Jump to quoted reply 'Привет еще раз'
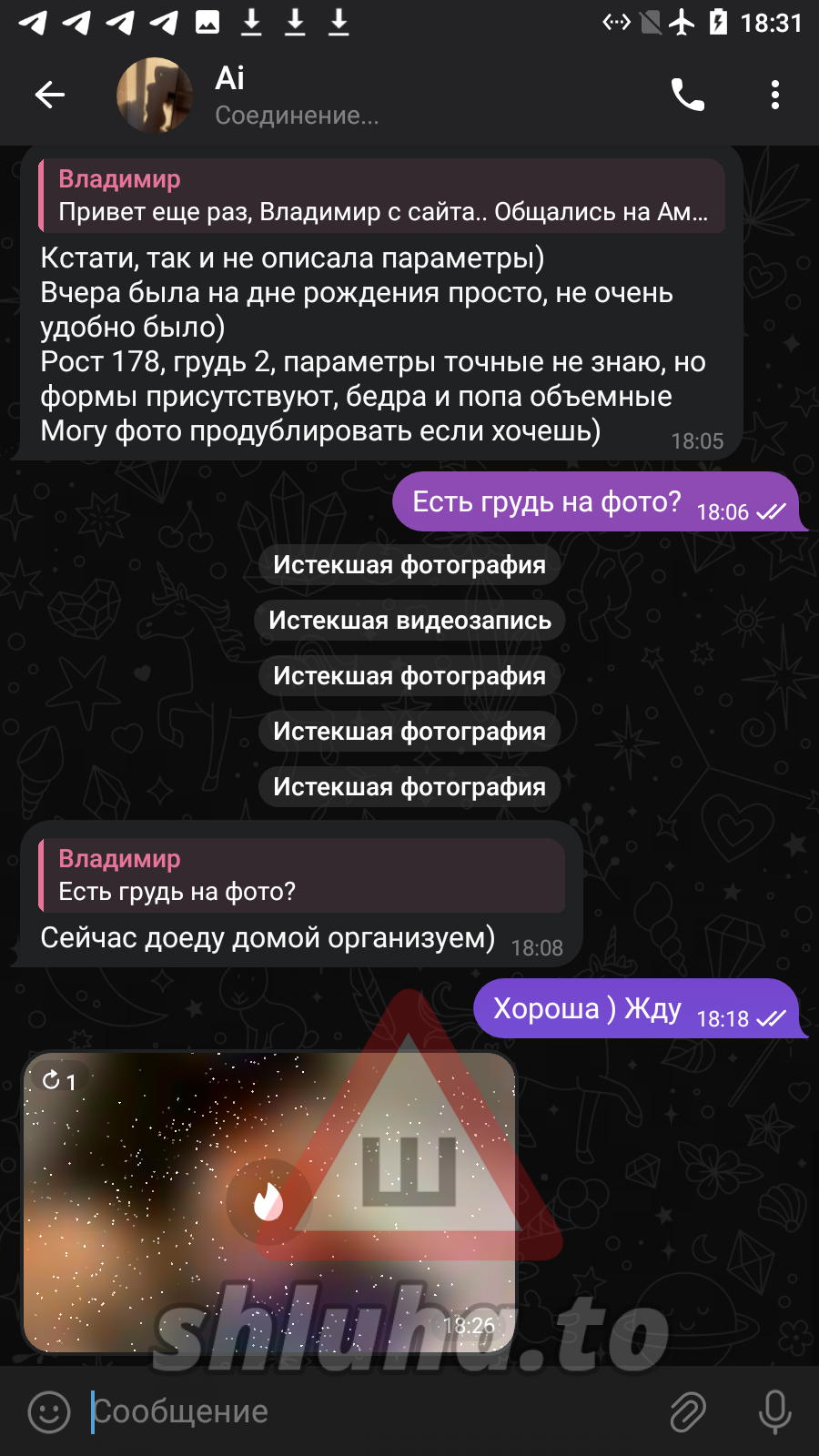The height and width of the screenshot is (1456, 819). 382,196
